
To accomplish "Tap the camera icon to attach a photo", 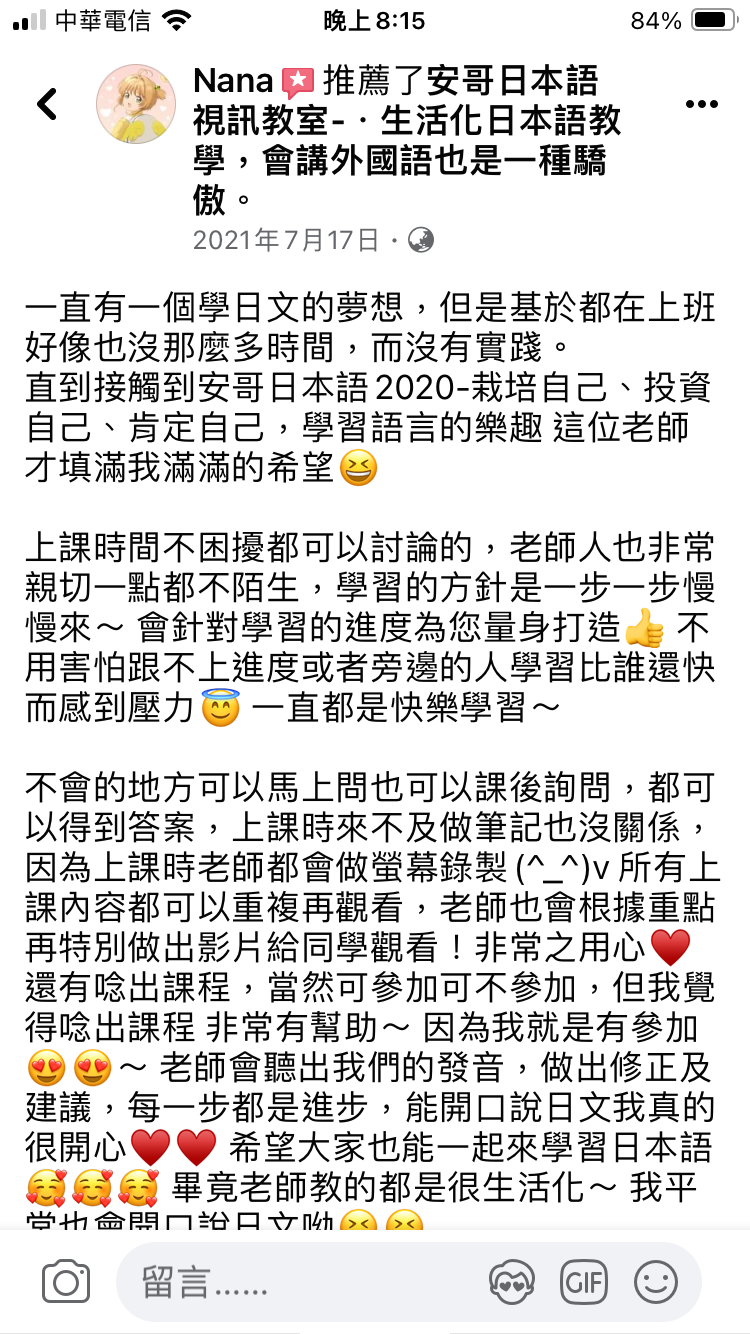I will tap(66, 1282).
